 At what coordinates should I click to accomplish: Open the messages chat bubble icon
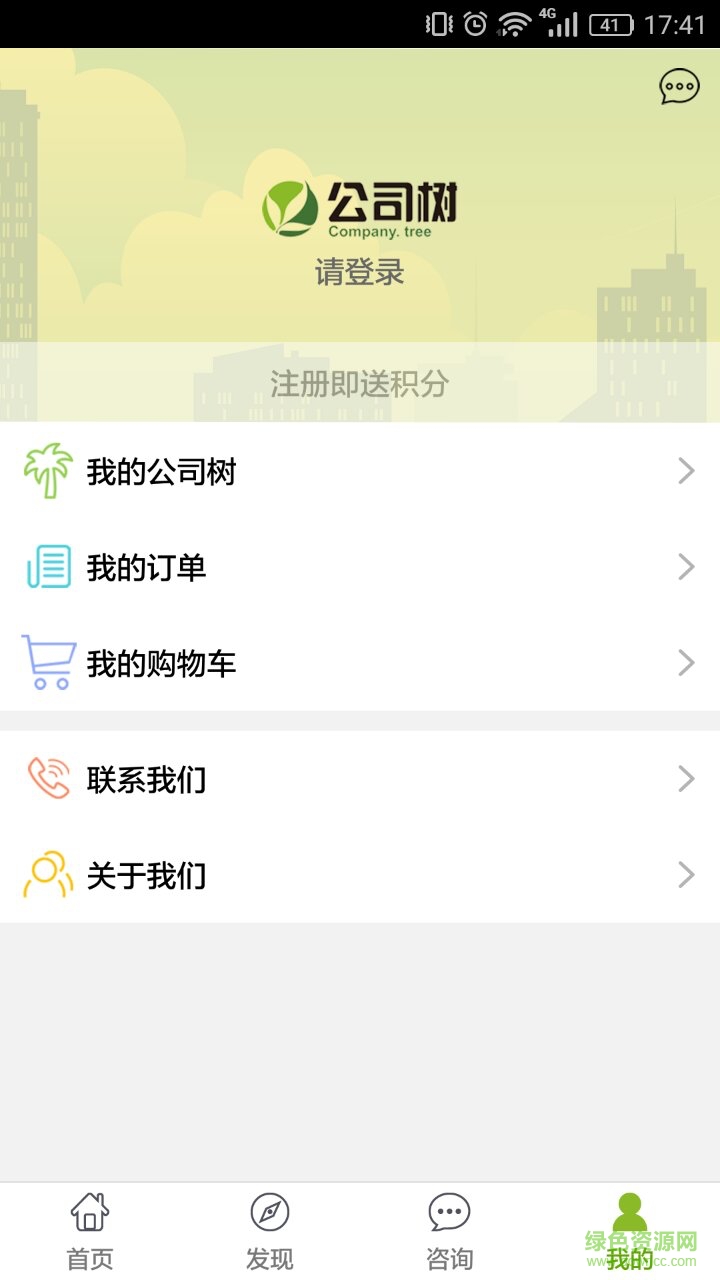click(679, 87)
